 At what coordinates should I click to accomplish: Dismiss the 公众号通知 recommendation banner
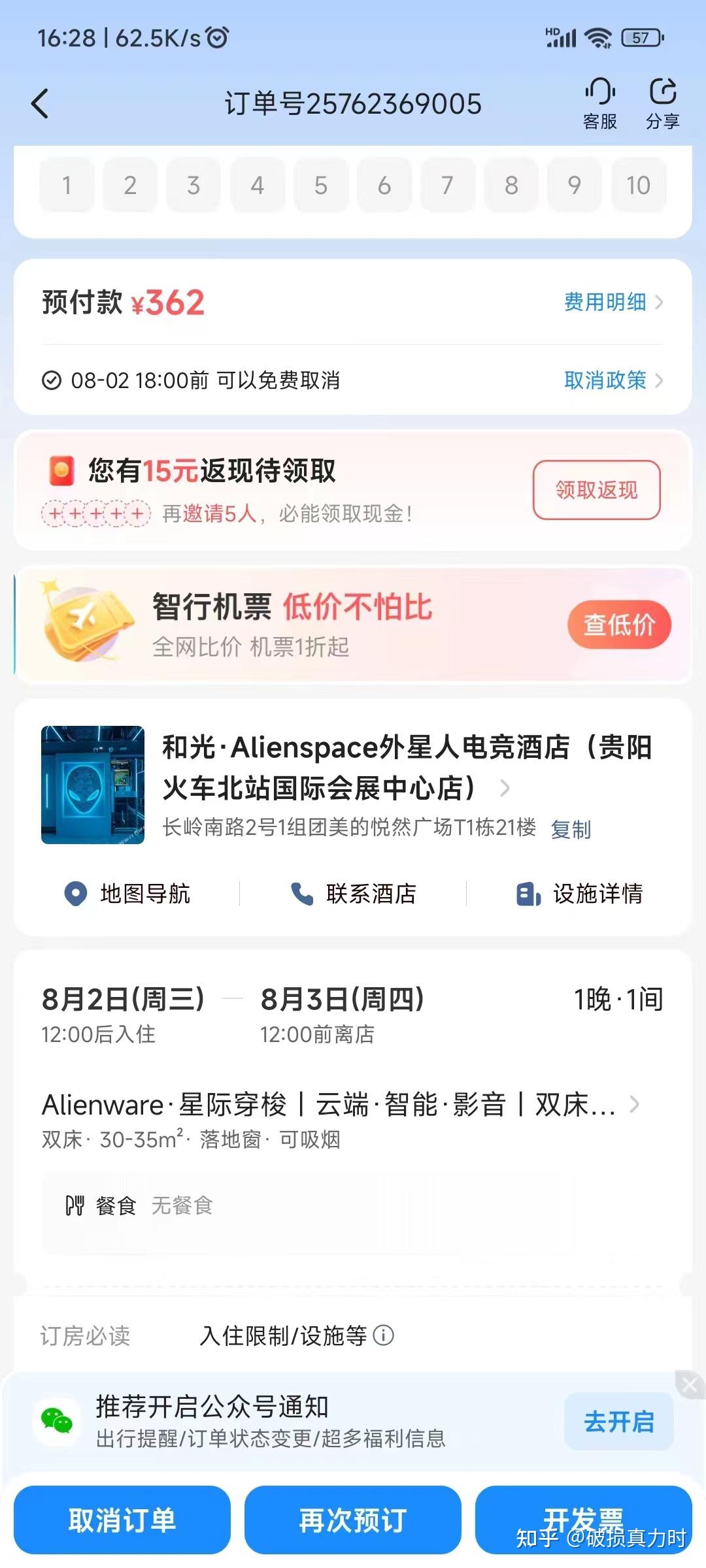coord(689,1384)
